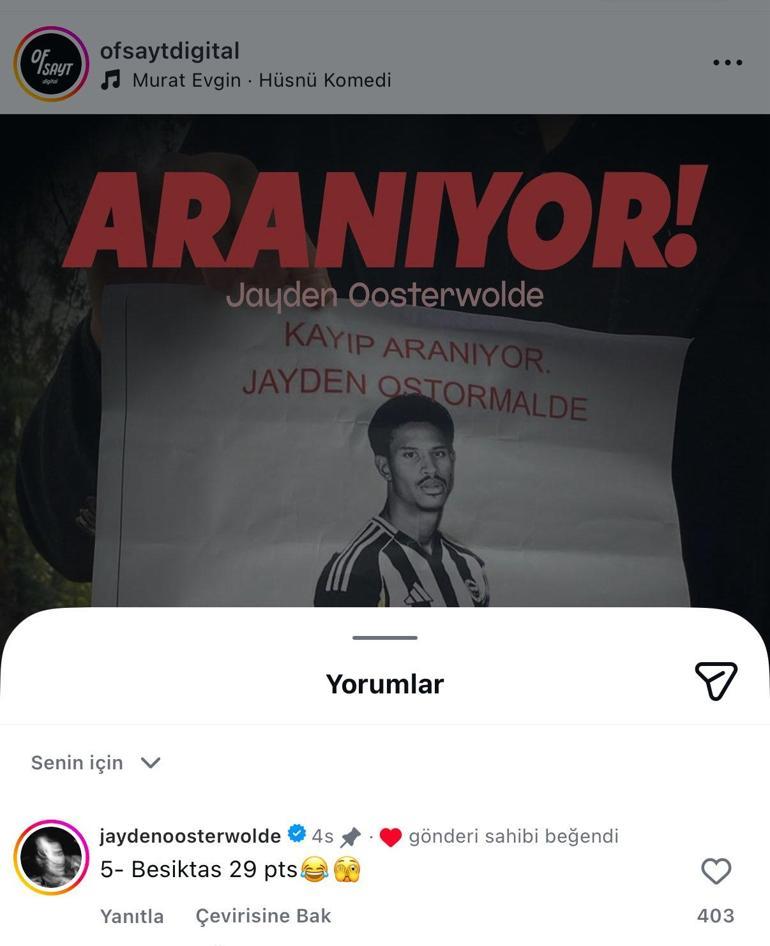Tap 'Çevirisine Bak' to see translation
The height and width of the screenshot is (946, 770).
tap(263, 916)
